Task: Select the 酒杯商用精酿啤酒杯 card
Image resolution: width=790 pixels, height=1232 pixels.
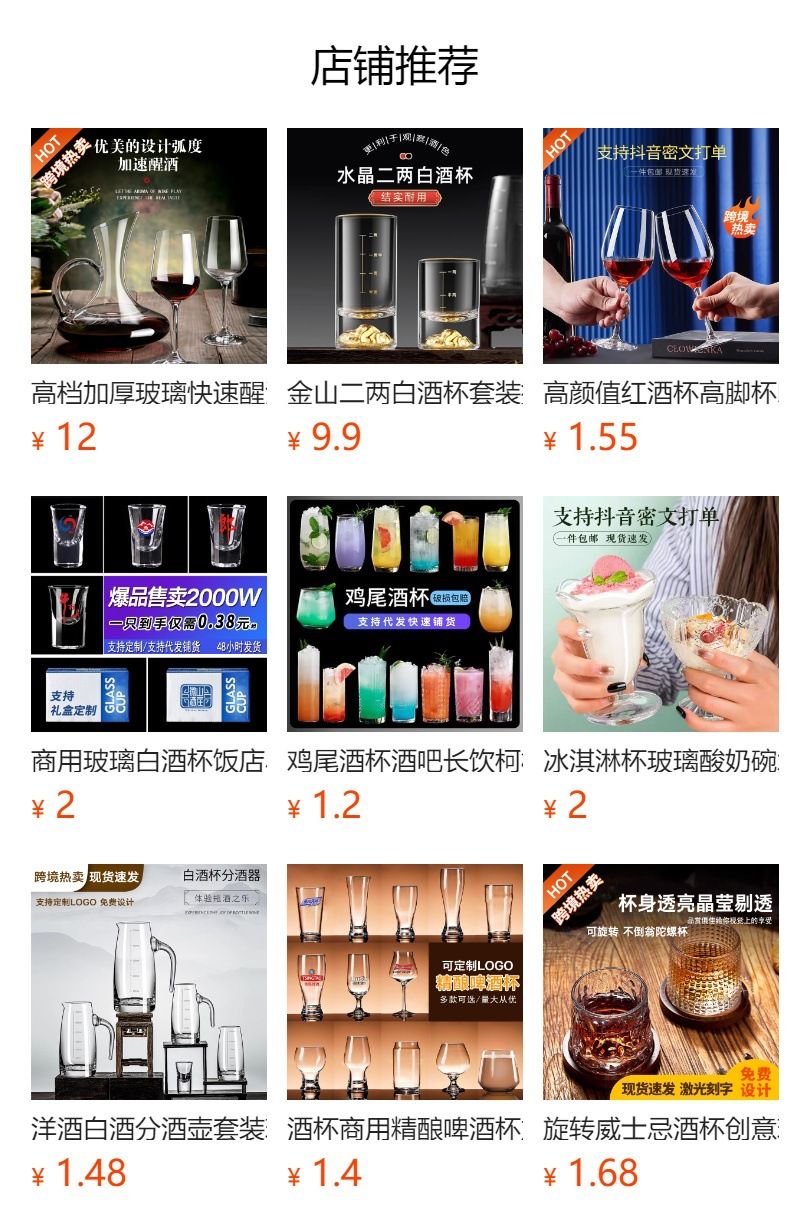Action: (405, 982)
